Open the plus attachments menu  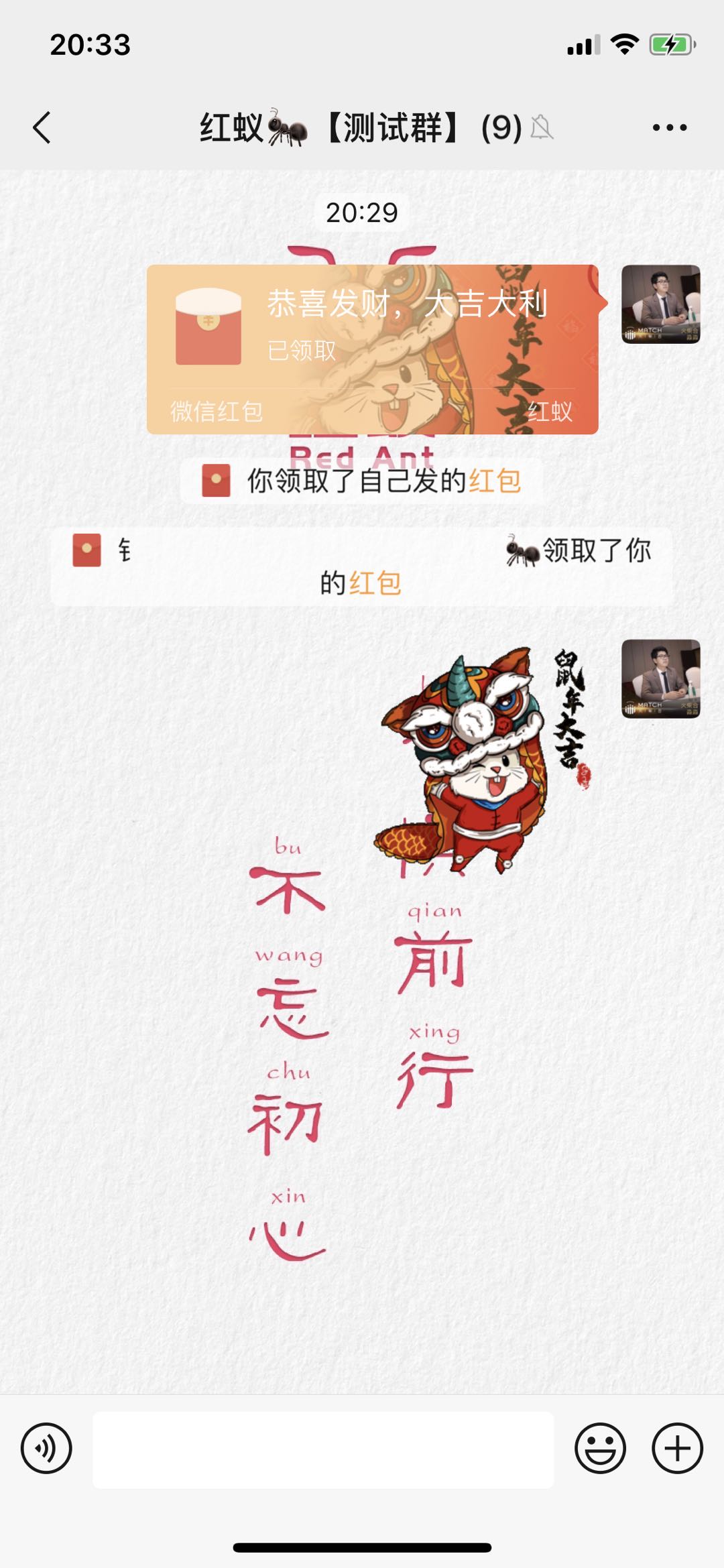pyautogui.click(x=677, y=1447)
